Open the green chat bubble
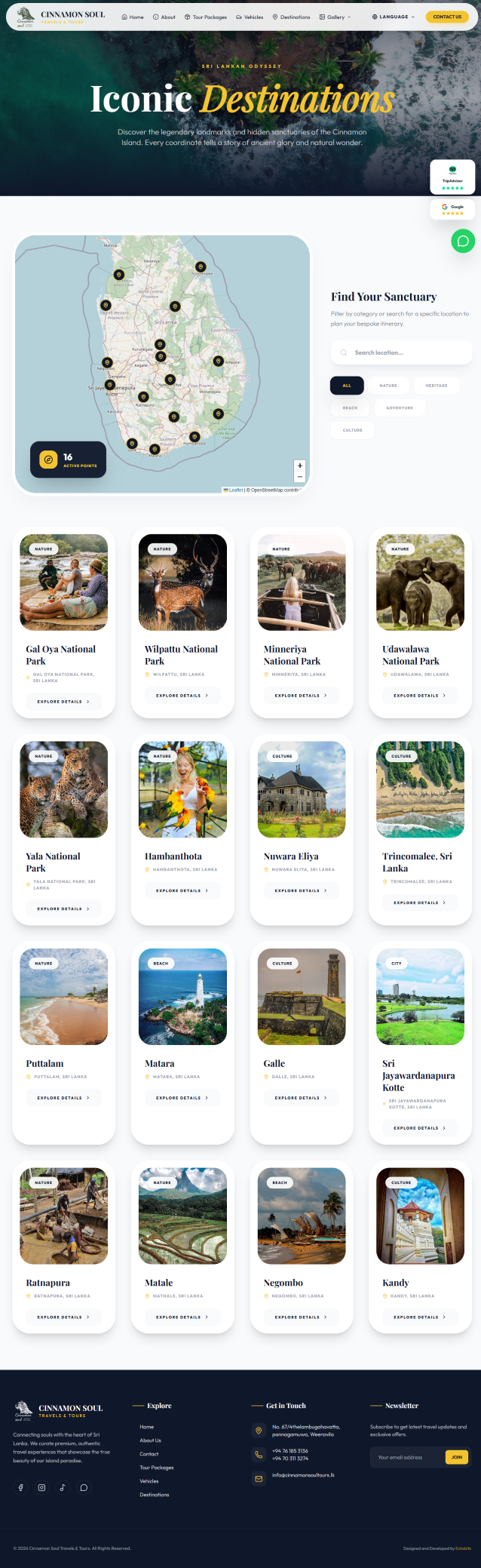 point(463,241)
